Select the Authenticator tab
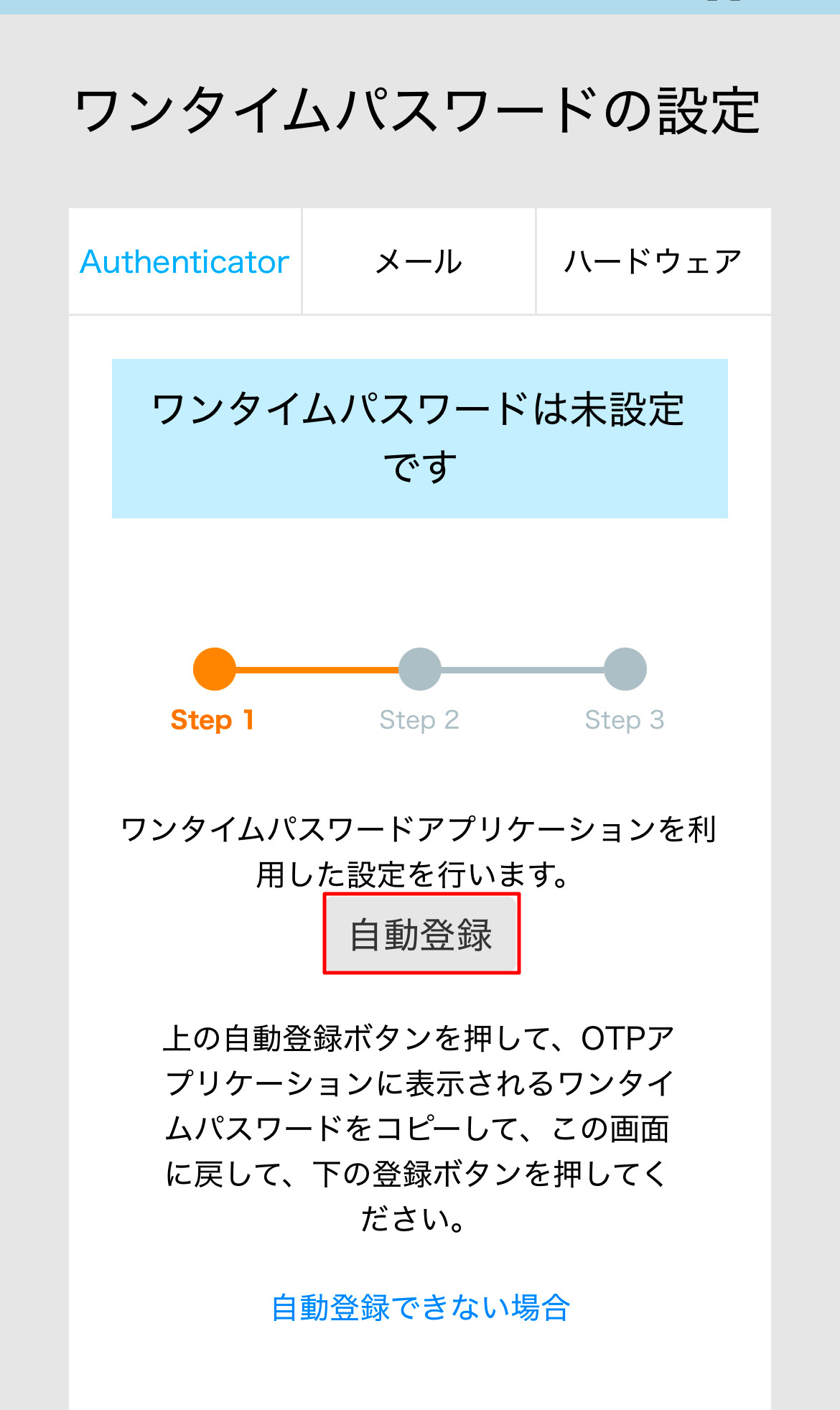The image size is (840, 1410). pyautogui.click(x=185, y=261)
